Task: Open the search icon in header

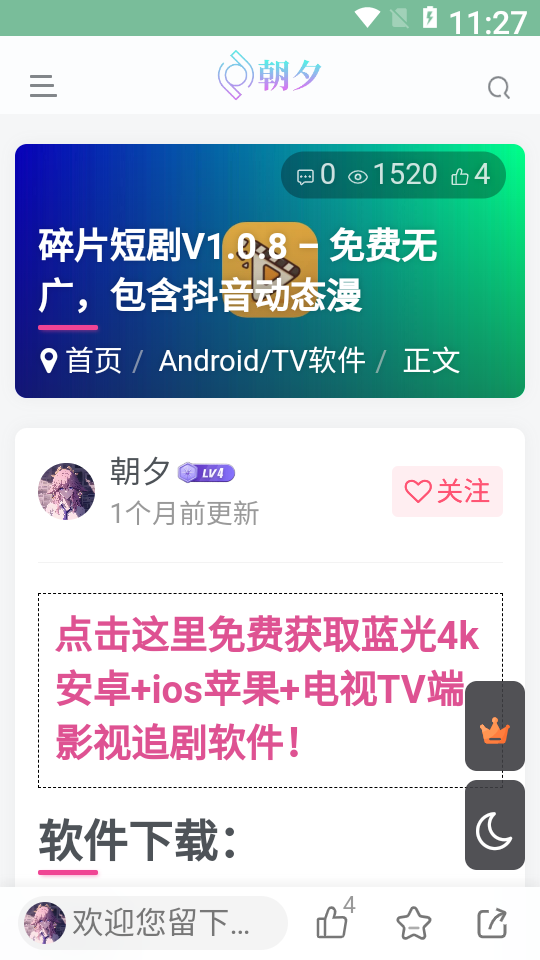Action: click(x=498, y=88)
